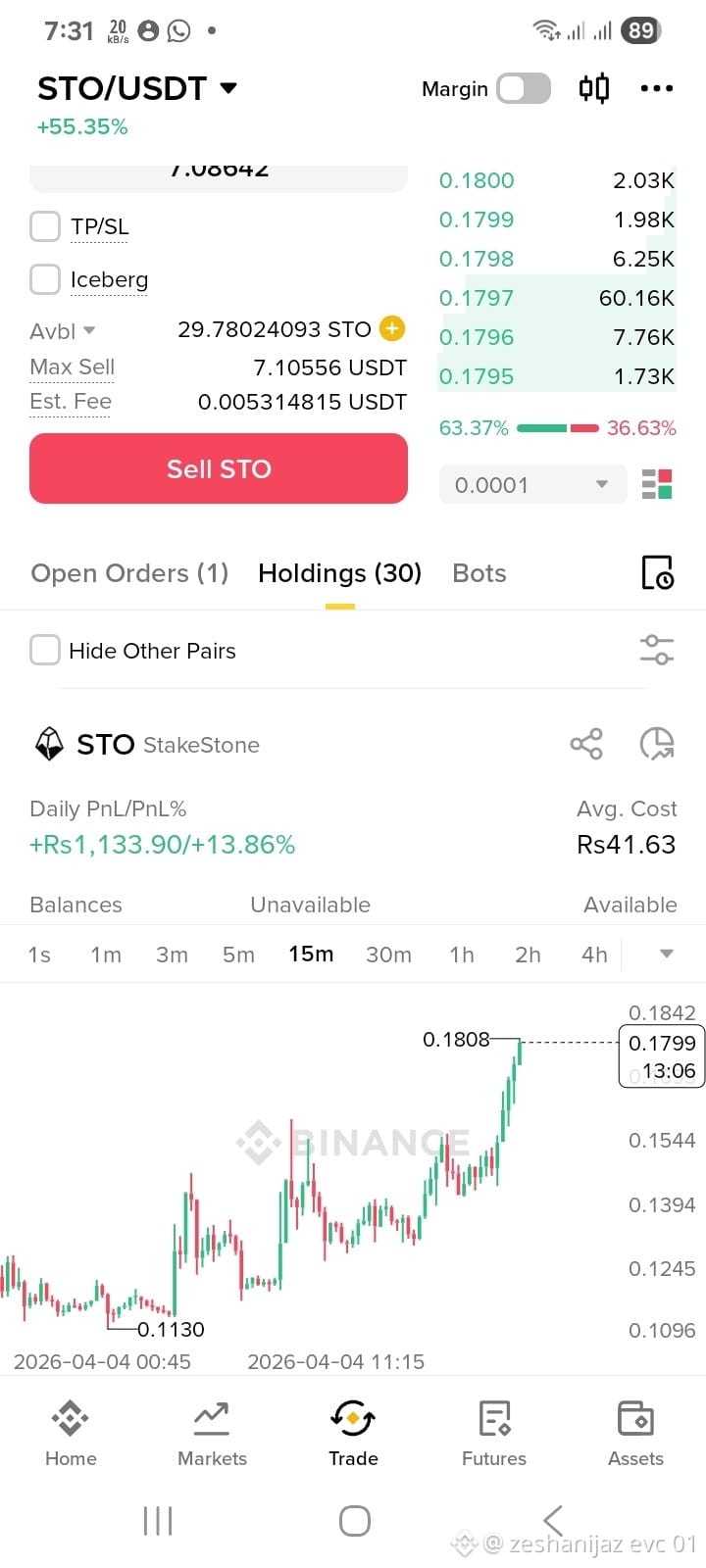The height and width of the screenshot is (1568, 706).
Task: Go to the Markets tab
Action: [212, 1434]
